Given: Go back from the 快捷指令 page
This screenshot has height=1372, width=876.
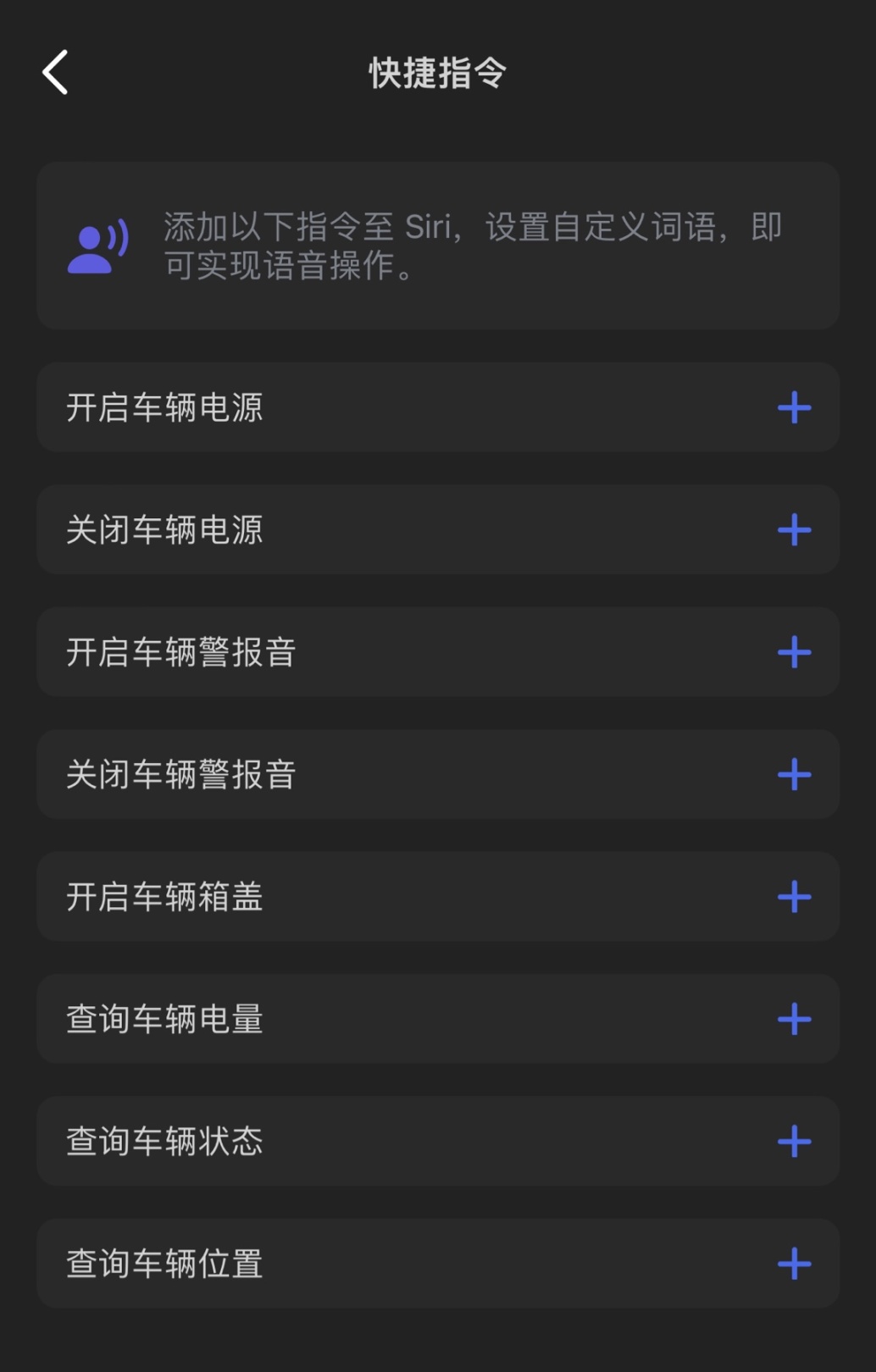Looking at the screenshot, I should pos(56,72).
